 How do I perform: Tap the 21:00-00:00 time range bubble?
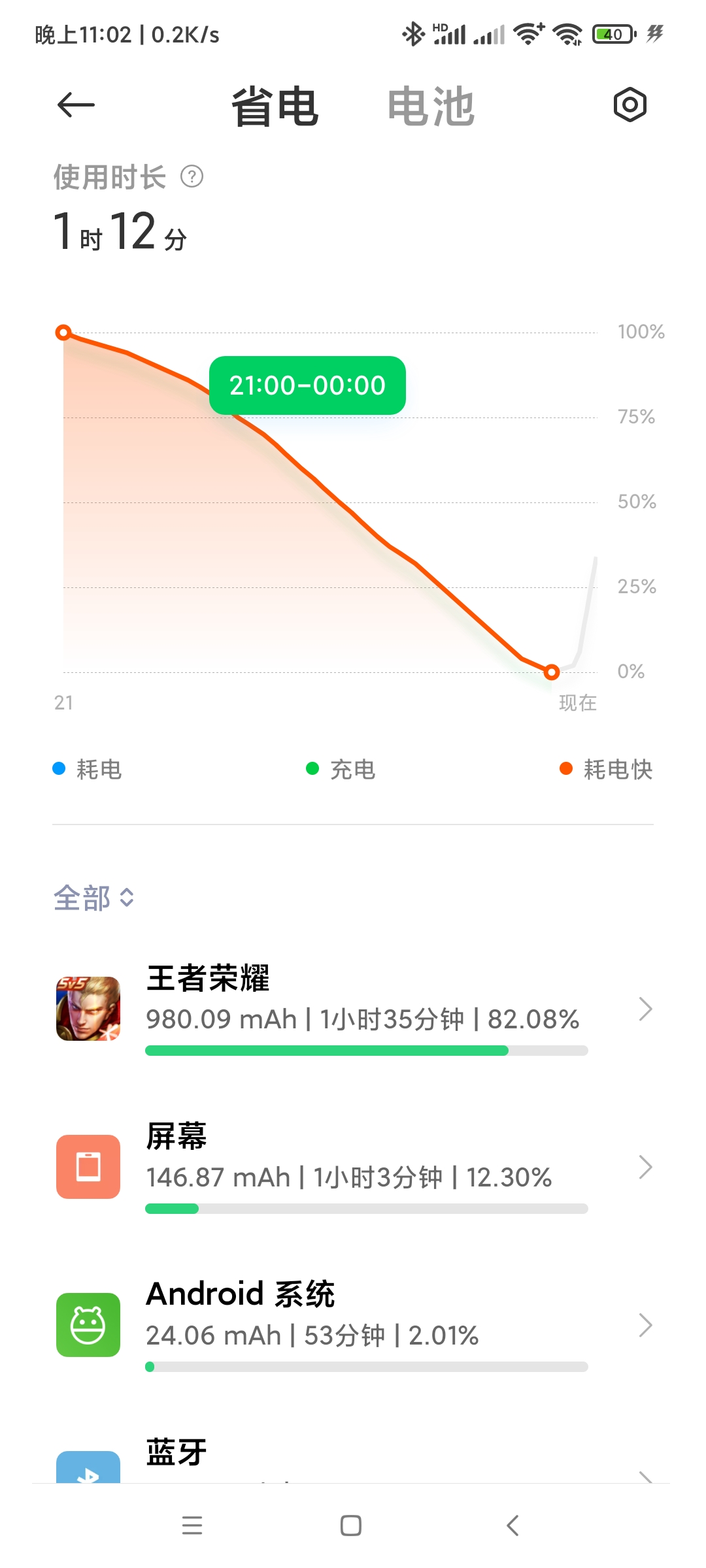pyautogui.click(x=307, y=385)
